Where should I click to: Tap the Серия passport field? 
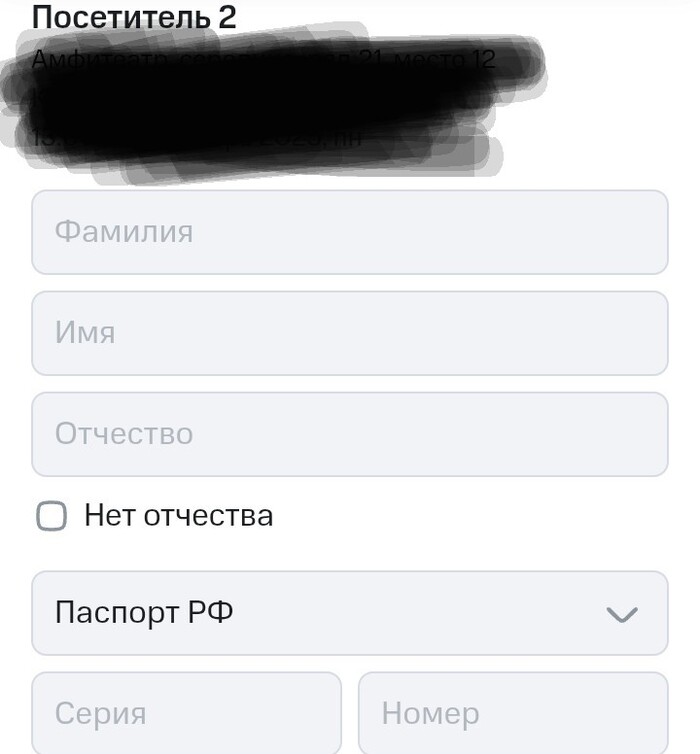click(x=186, y=713)
